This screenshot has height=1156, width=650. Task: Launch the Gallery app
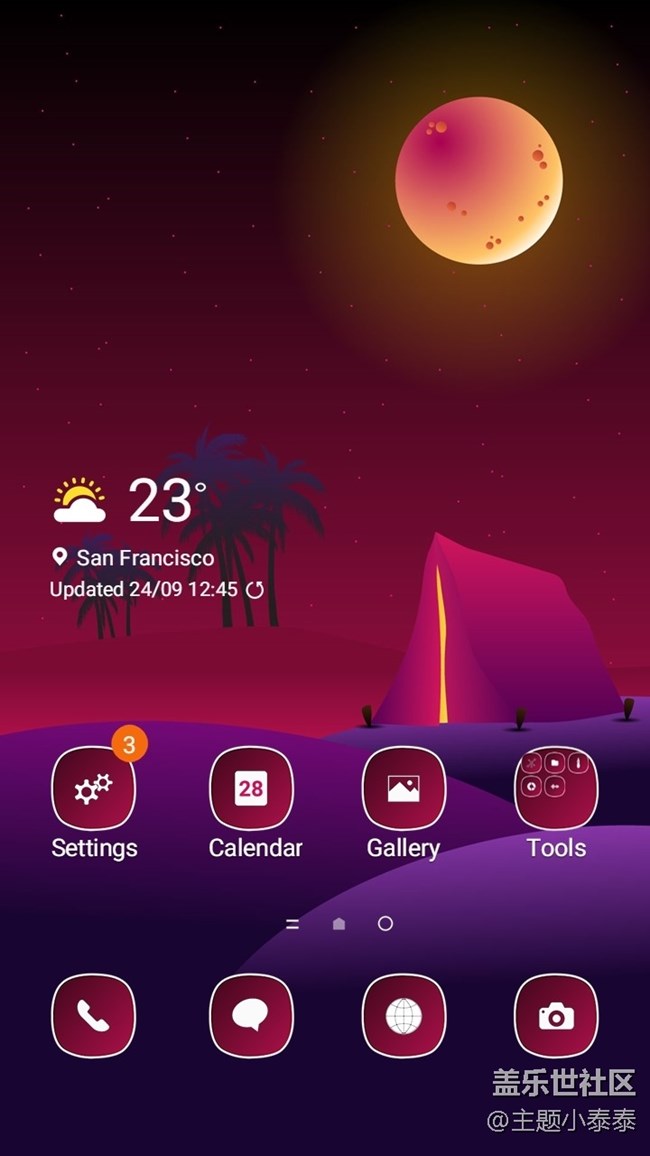click(x=403, y=788)
